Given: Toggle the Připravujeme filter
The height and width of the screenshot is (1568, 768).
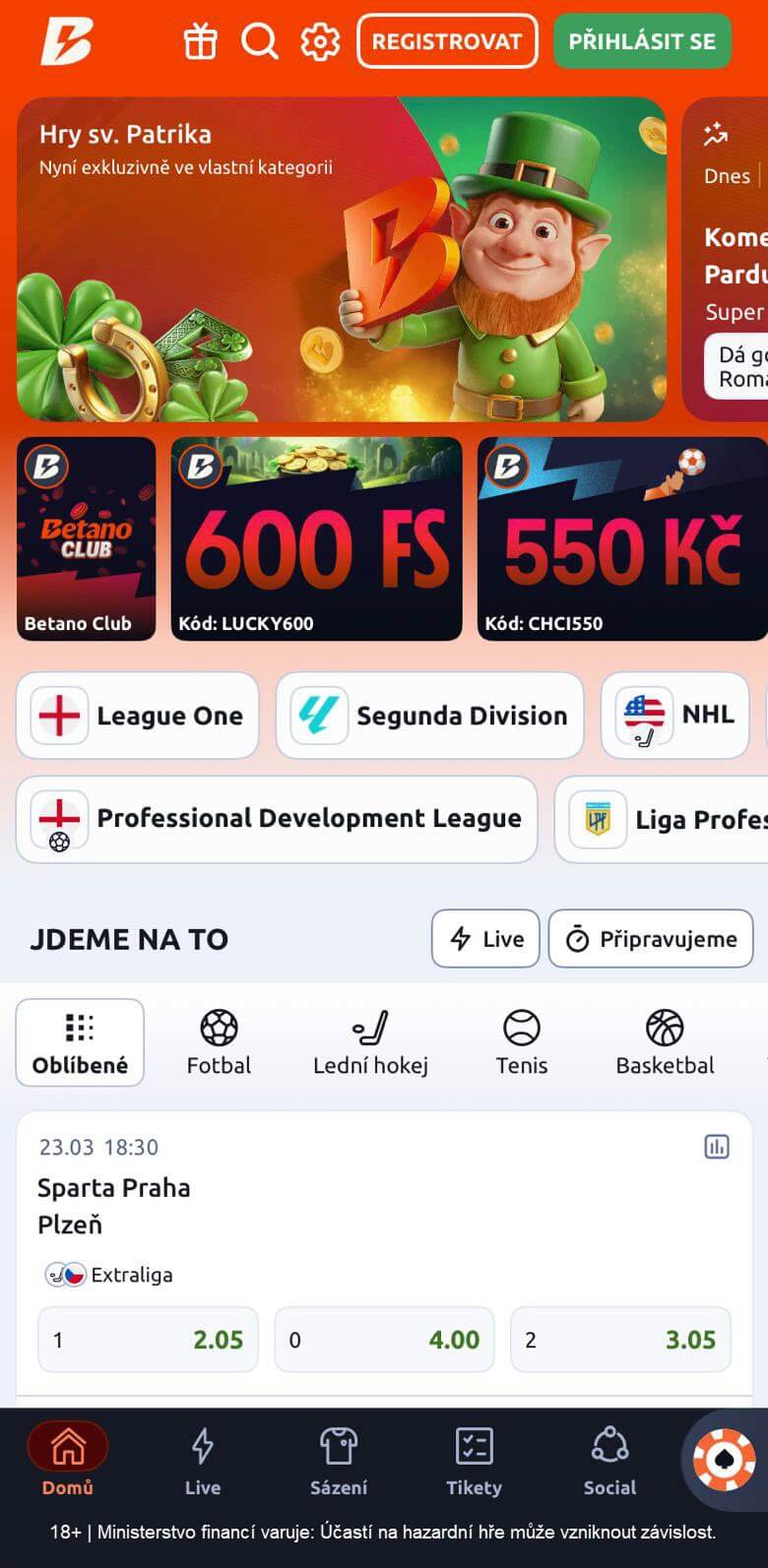Looking at the screenshot, I should click(650, 938).
